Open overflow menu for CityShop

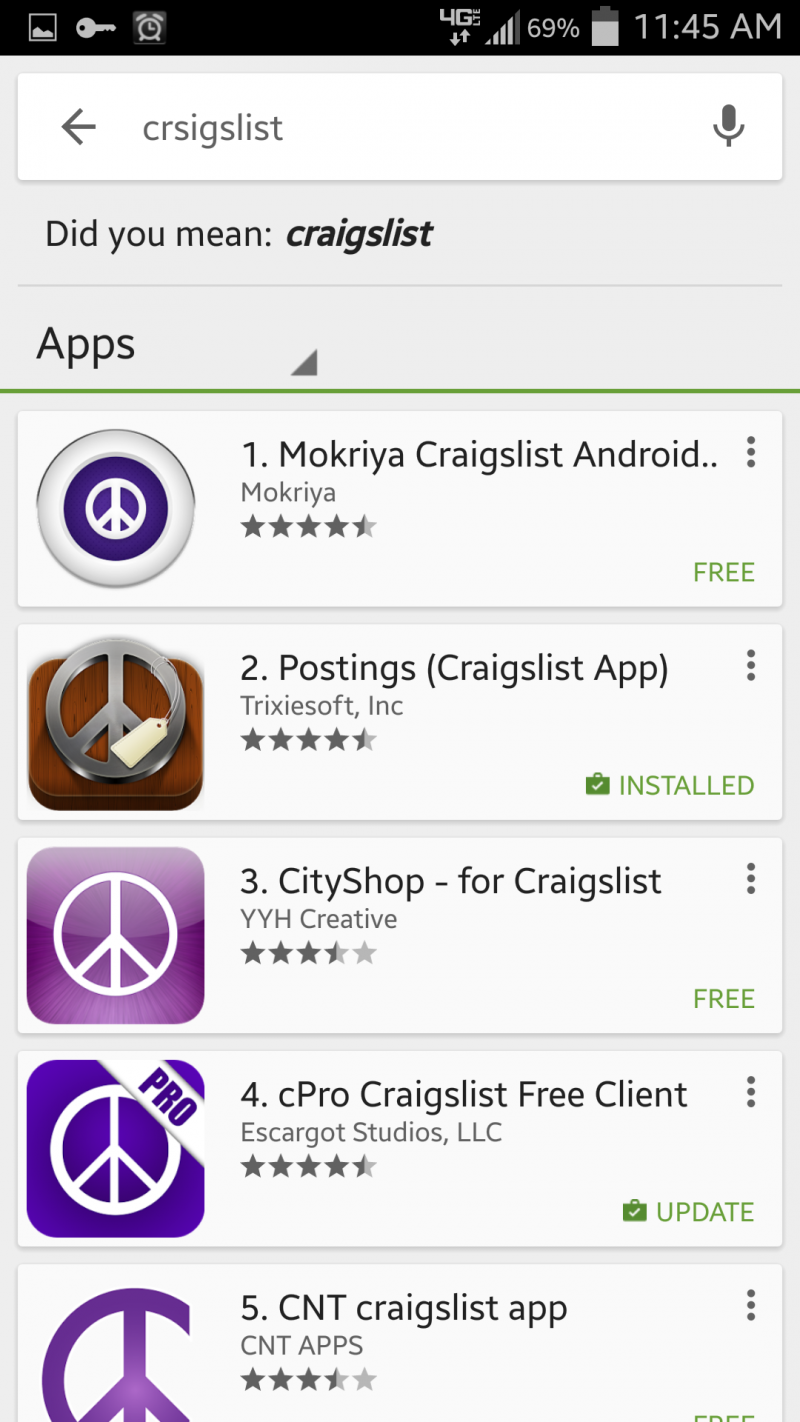coord(750,880)
